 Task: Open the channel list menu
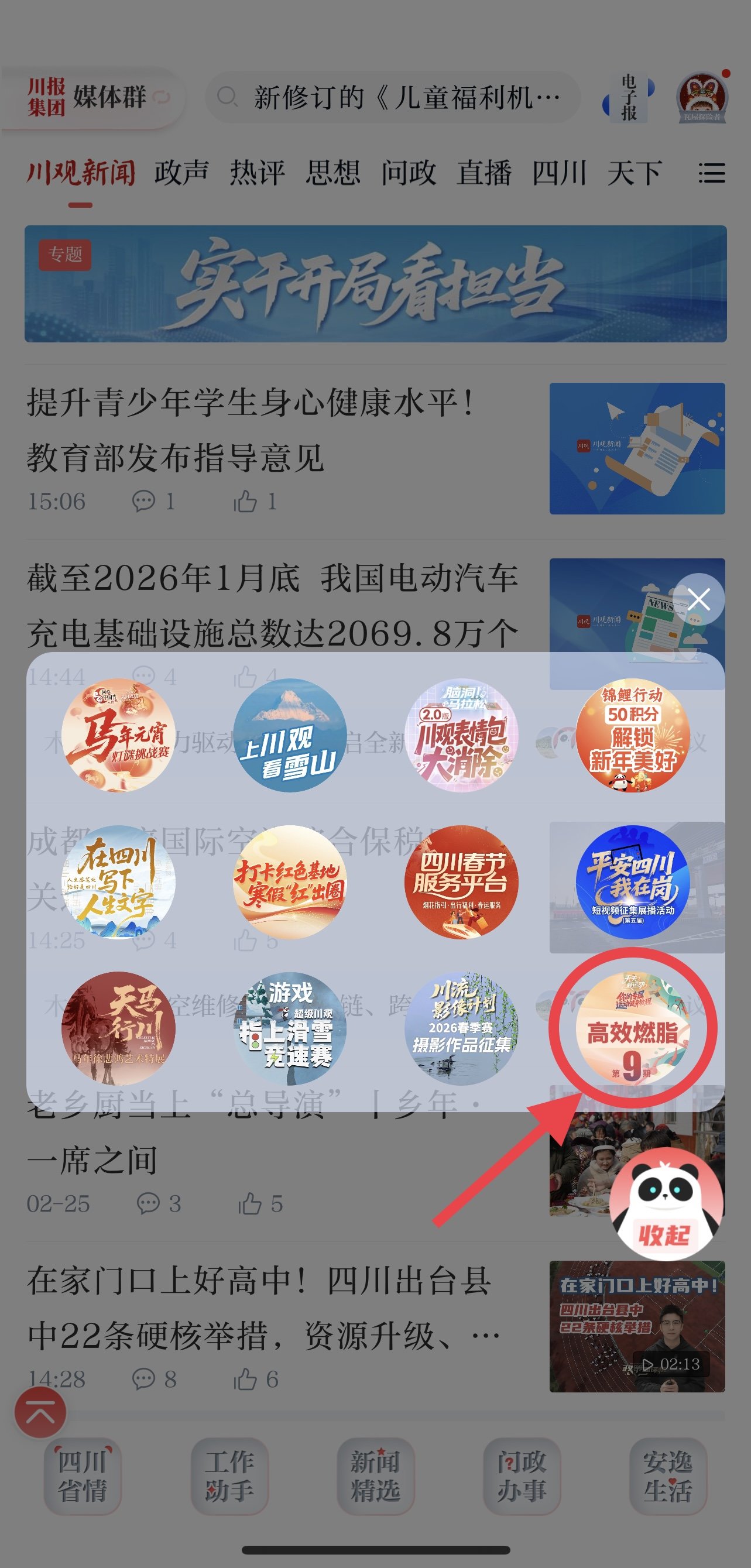point(711,173)
